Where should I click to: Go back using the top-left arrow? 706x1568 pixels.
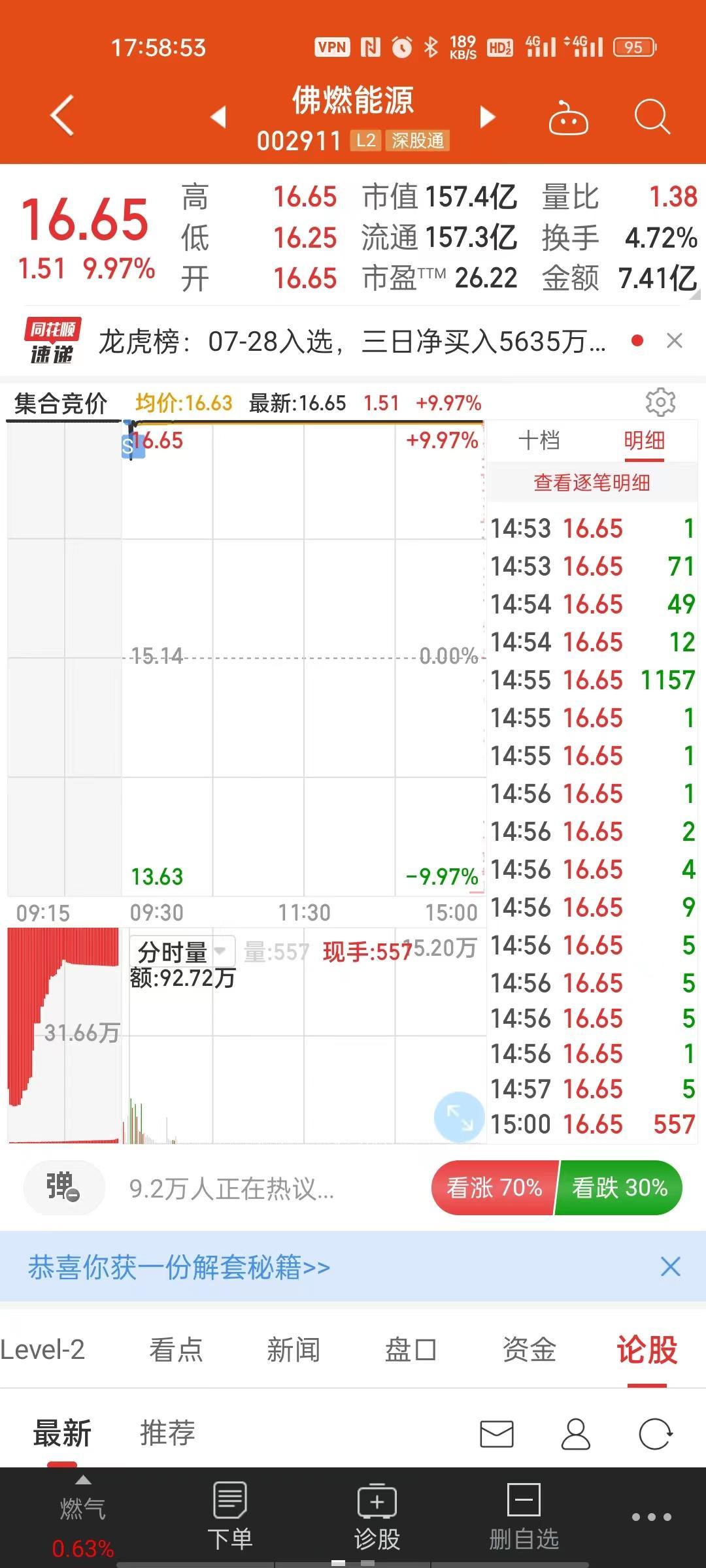pos(62,116)
